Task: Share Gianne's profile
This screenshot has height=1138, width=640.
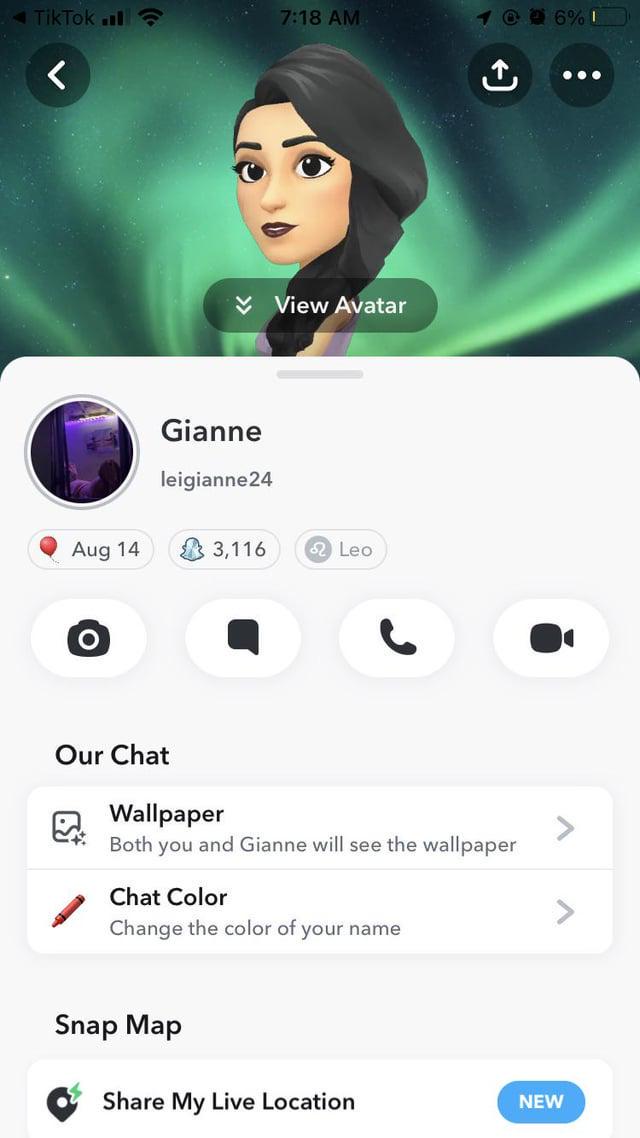Action: point(500,75)
